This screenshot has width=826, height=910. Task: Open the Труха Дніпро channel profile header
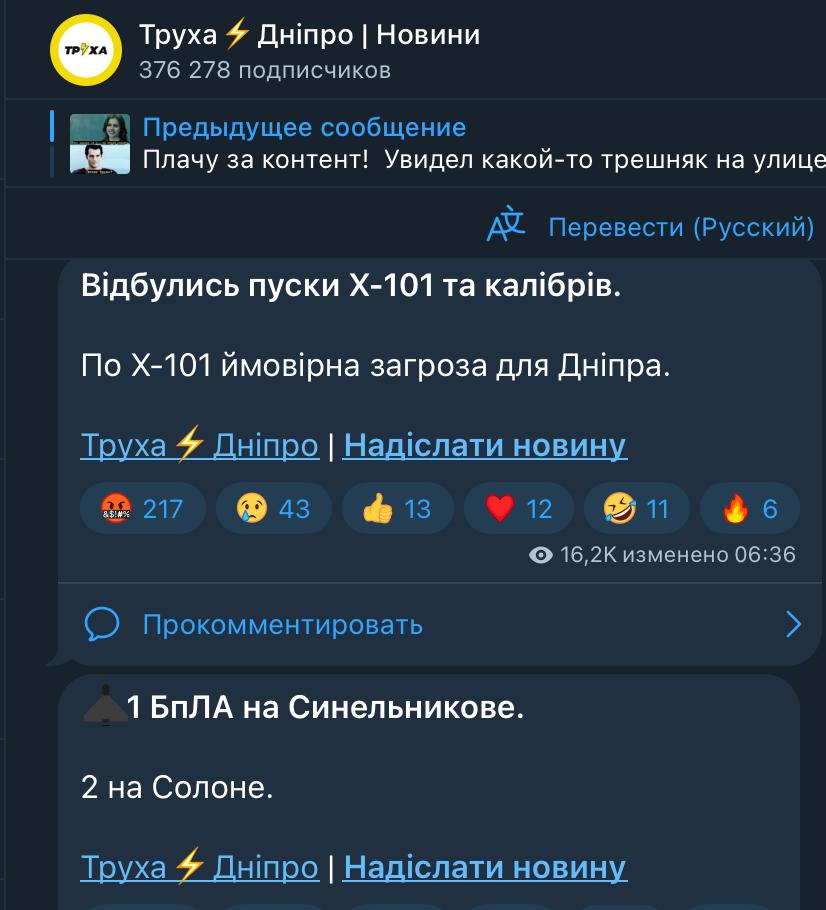[310, 50]
